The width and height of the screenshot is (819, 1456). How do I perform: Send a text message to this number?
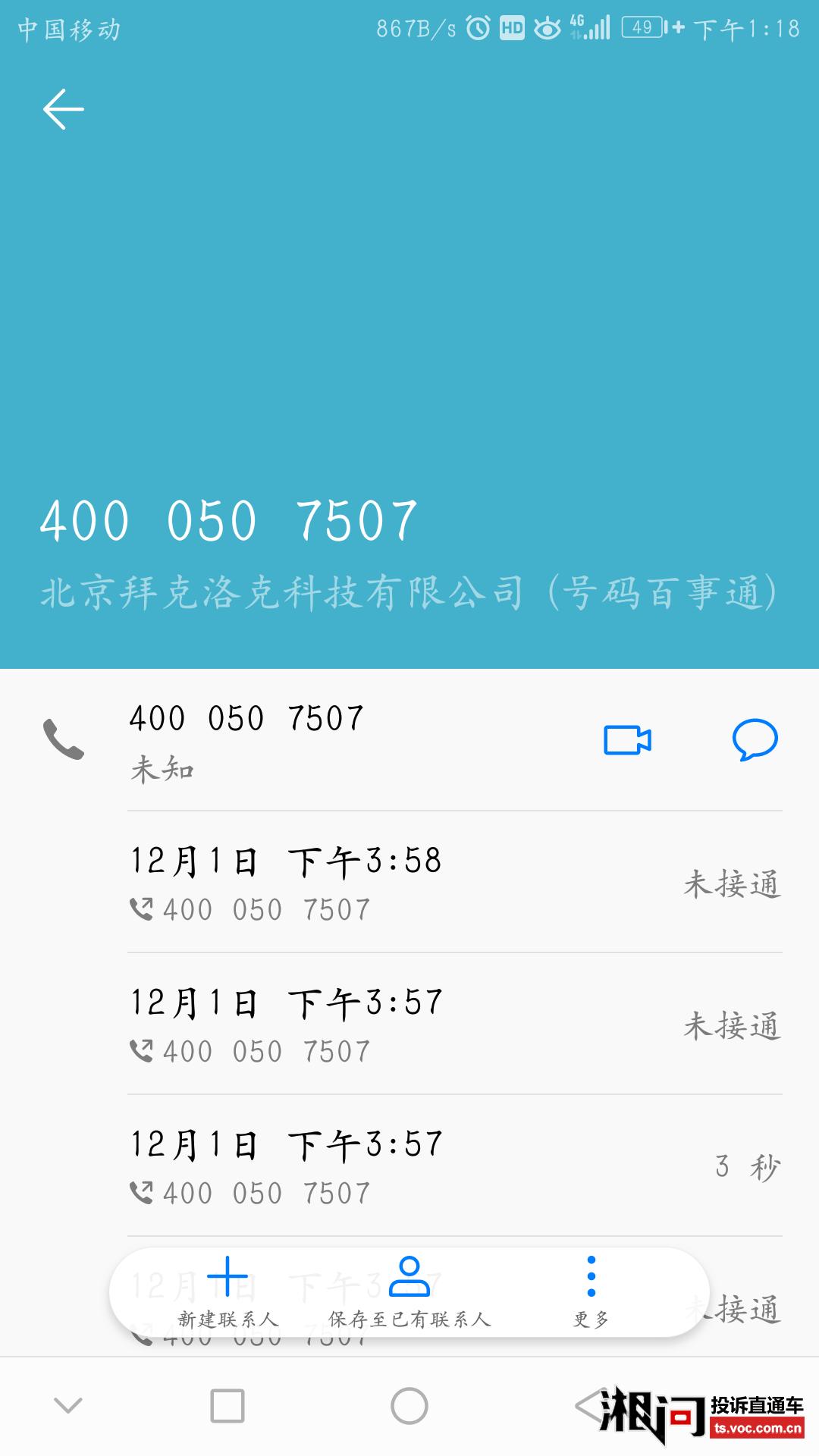[755, 740]
